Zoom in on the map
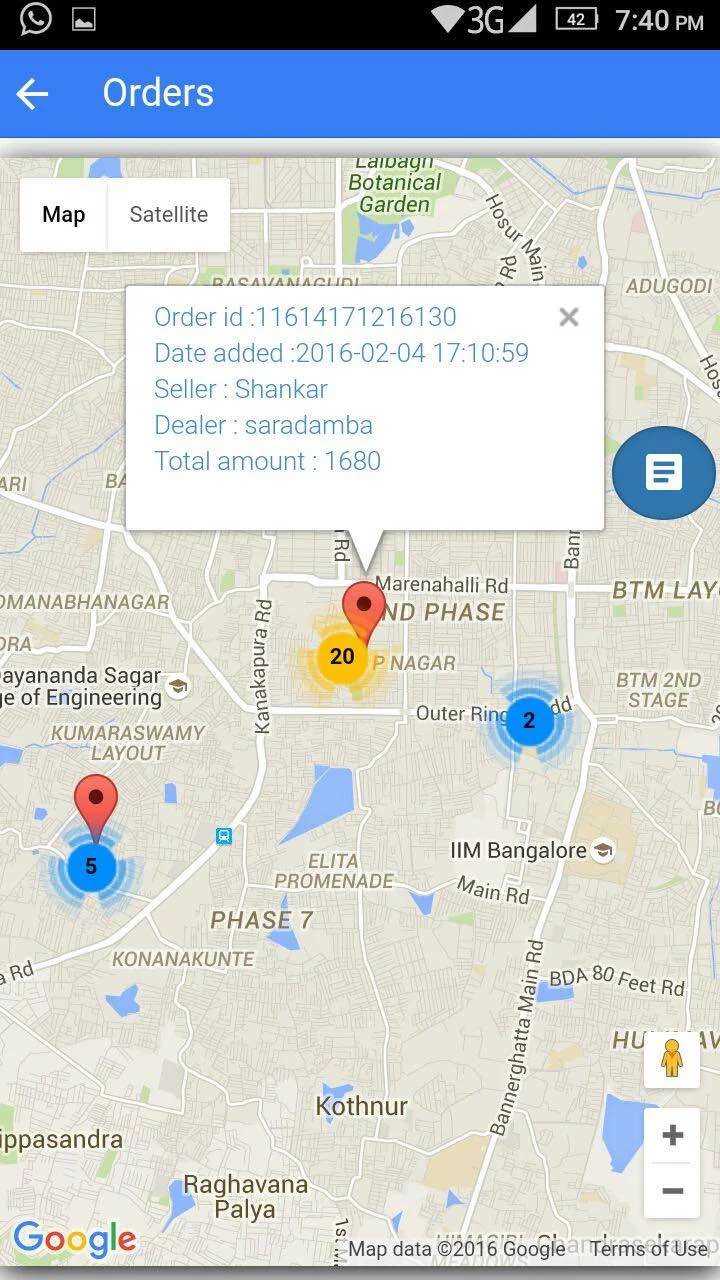The height and width of the screenshot is (1280, 720). tap(672, 1135)
